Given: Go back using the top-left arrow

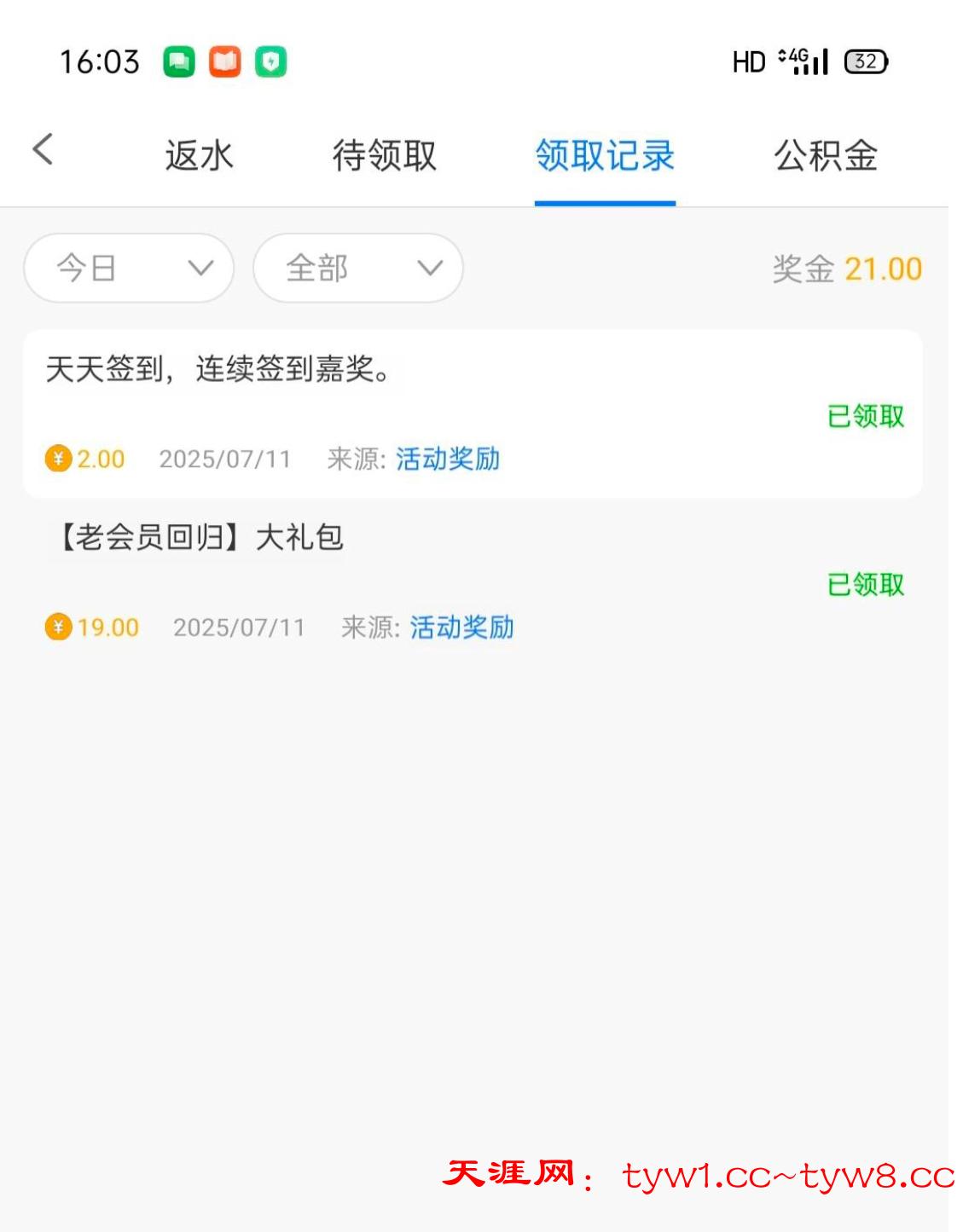Looking at the screenshot, I should [43, 150].
